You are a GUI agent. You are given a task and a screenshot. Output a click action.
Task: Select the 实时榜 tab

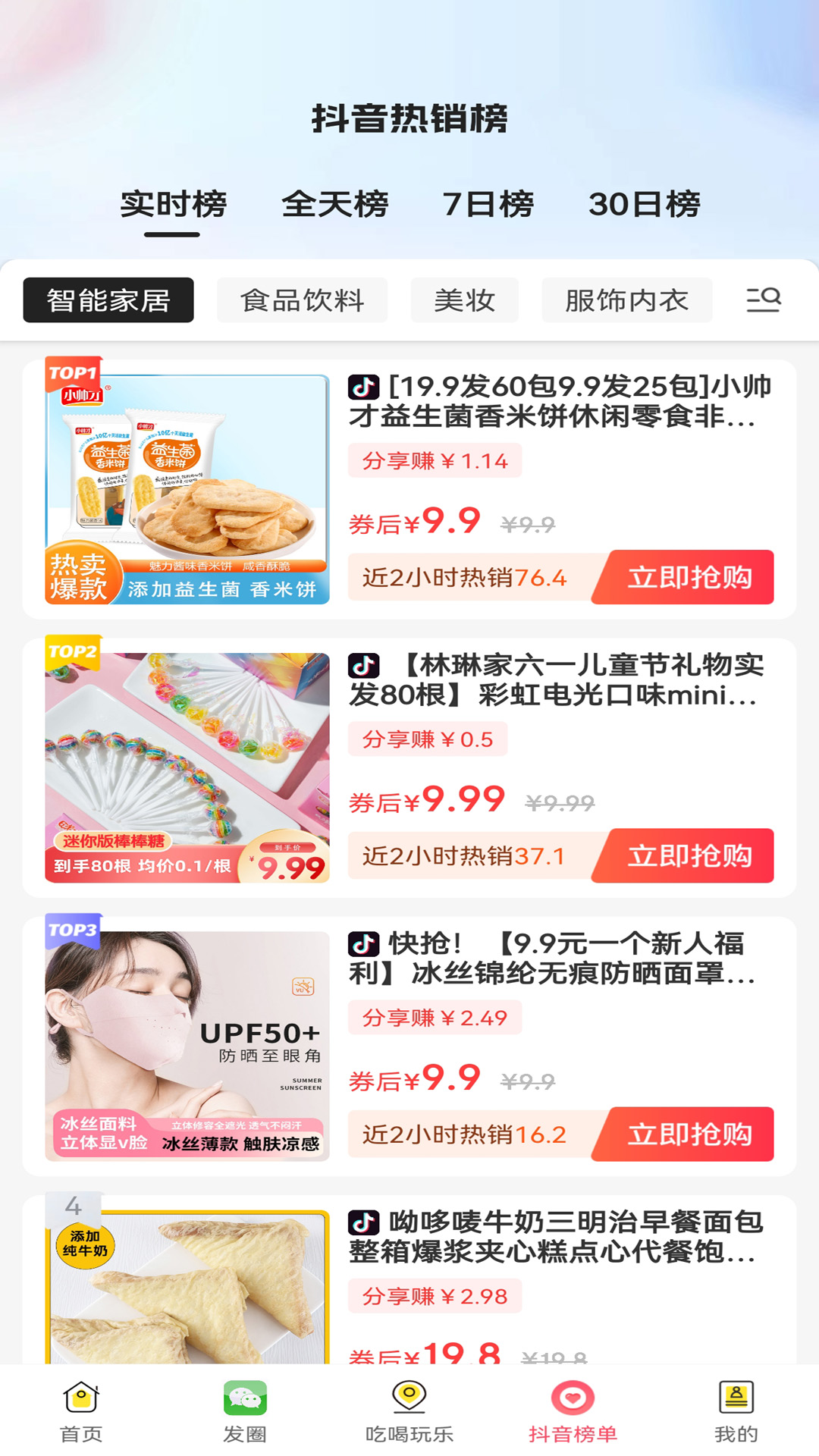(173, 203)
